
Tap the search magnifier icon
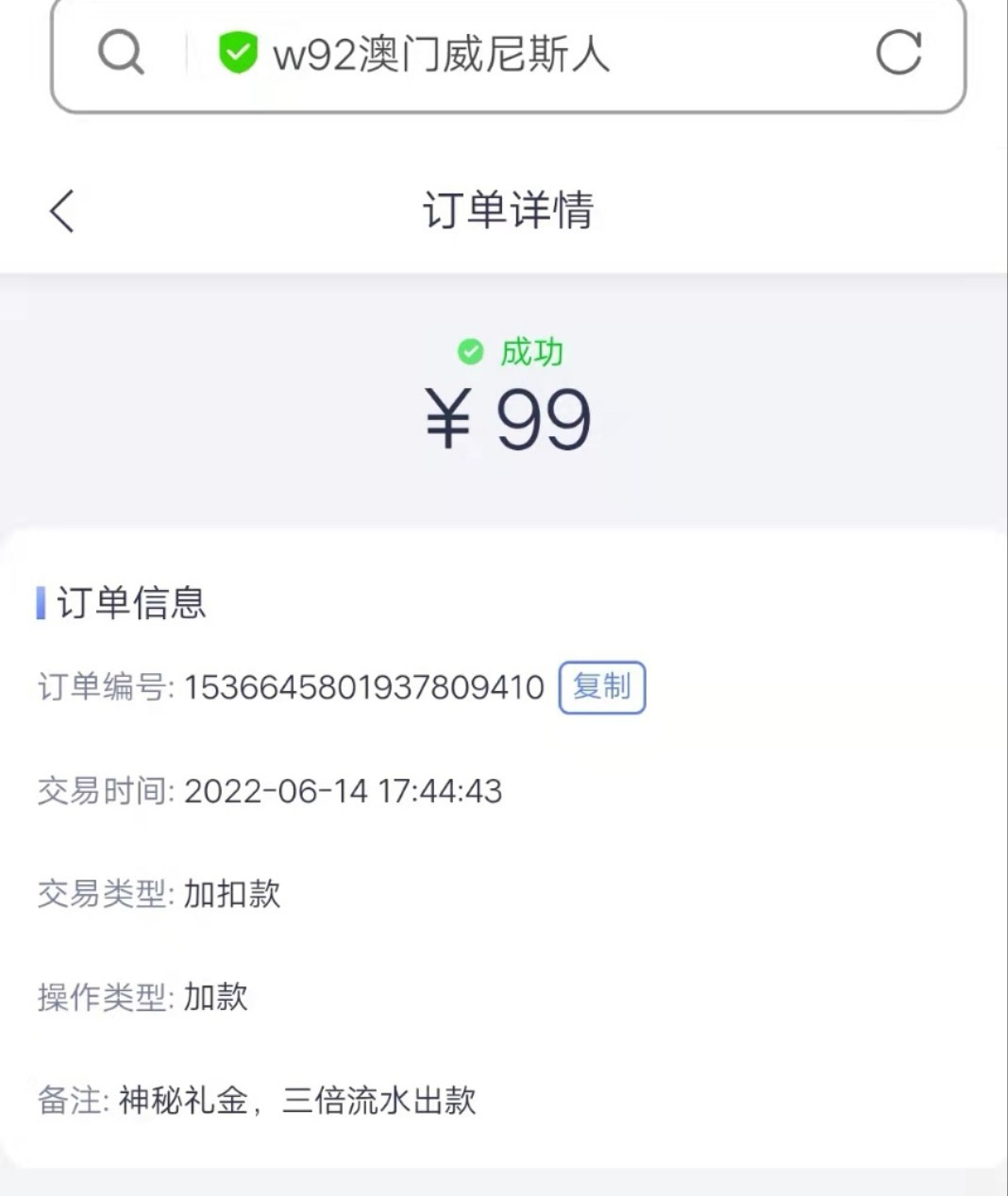pyautogui.click(x=122, y=53)
